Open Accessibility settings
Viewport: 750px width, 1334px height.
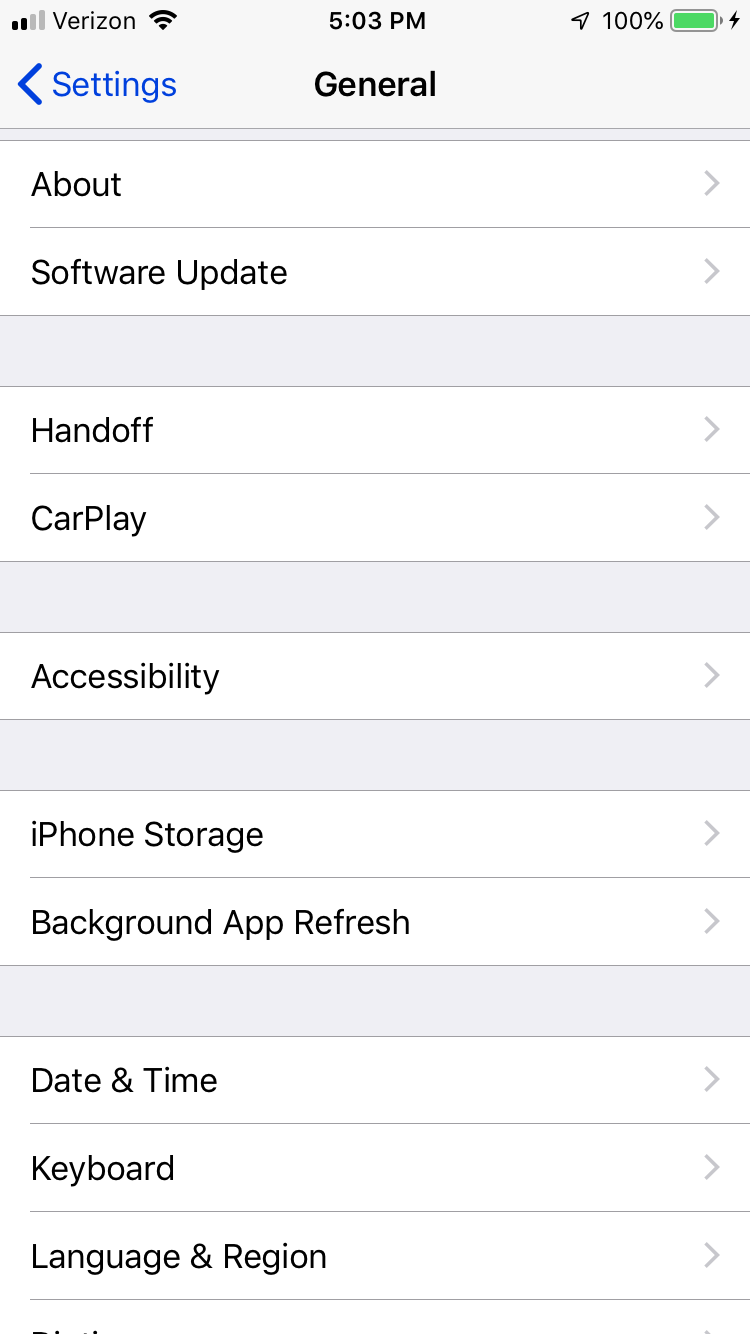pyautogui.click(x=375, y=676)
